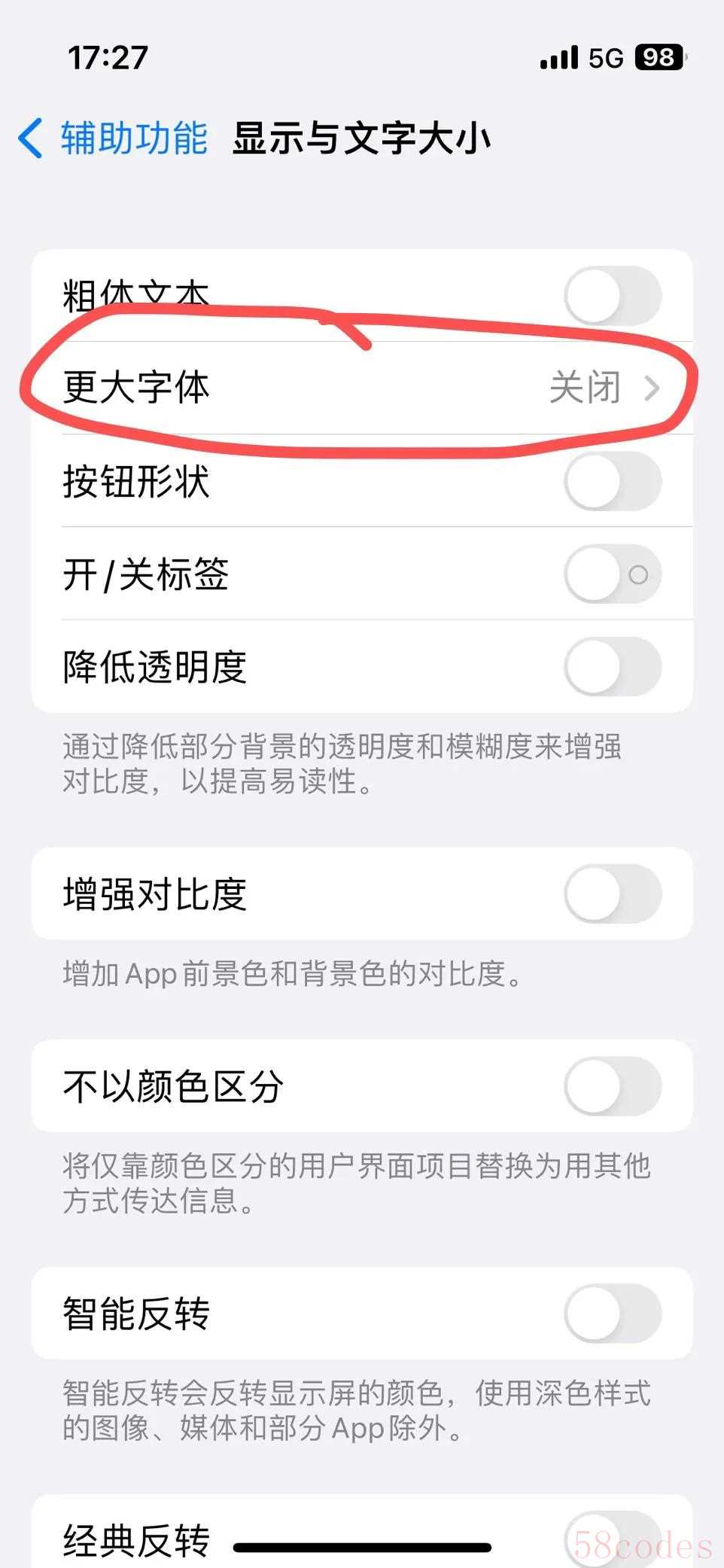Toggle 开/关标签 on

coord(613,574)
